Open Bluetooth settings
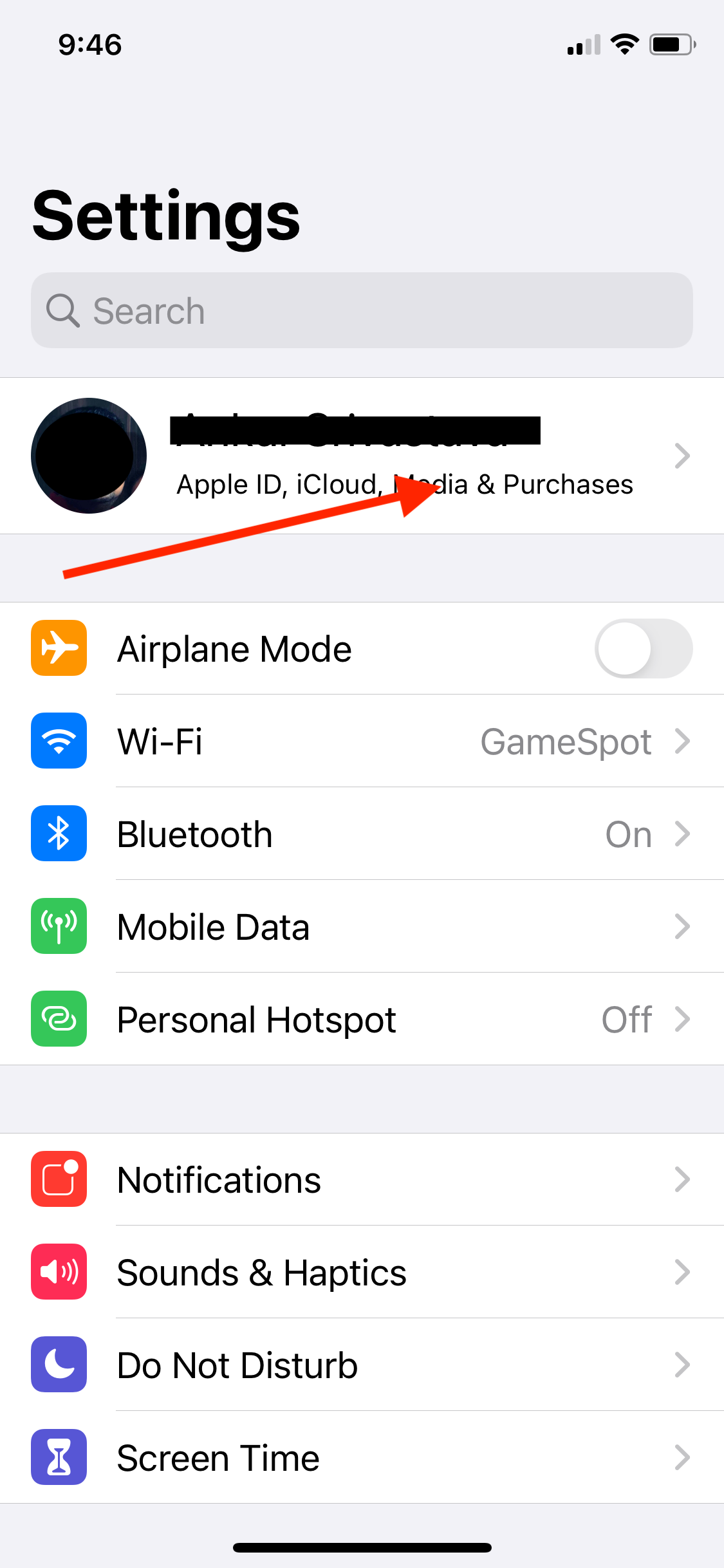The width and height of the screenshot is (724, 1568). [362, 834]
